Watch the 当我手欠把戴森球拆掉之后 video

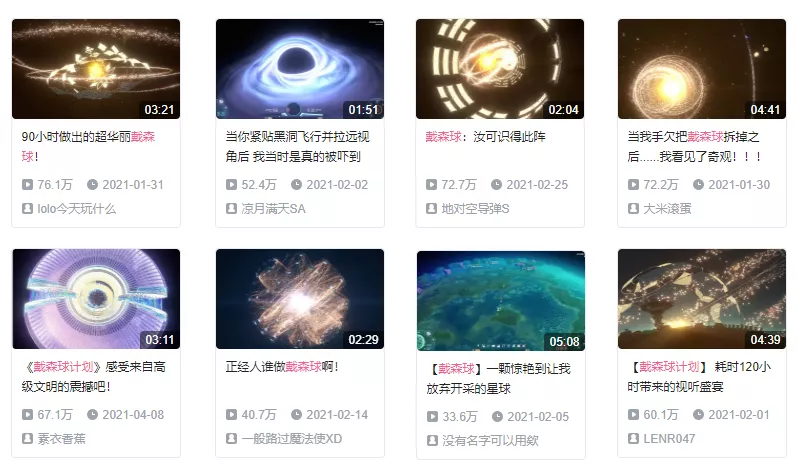coord(701,69)
